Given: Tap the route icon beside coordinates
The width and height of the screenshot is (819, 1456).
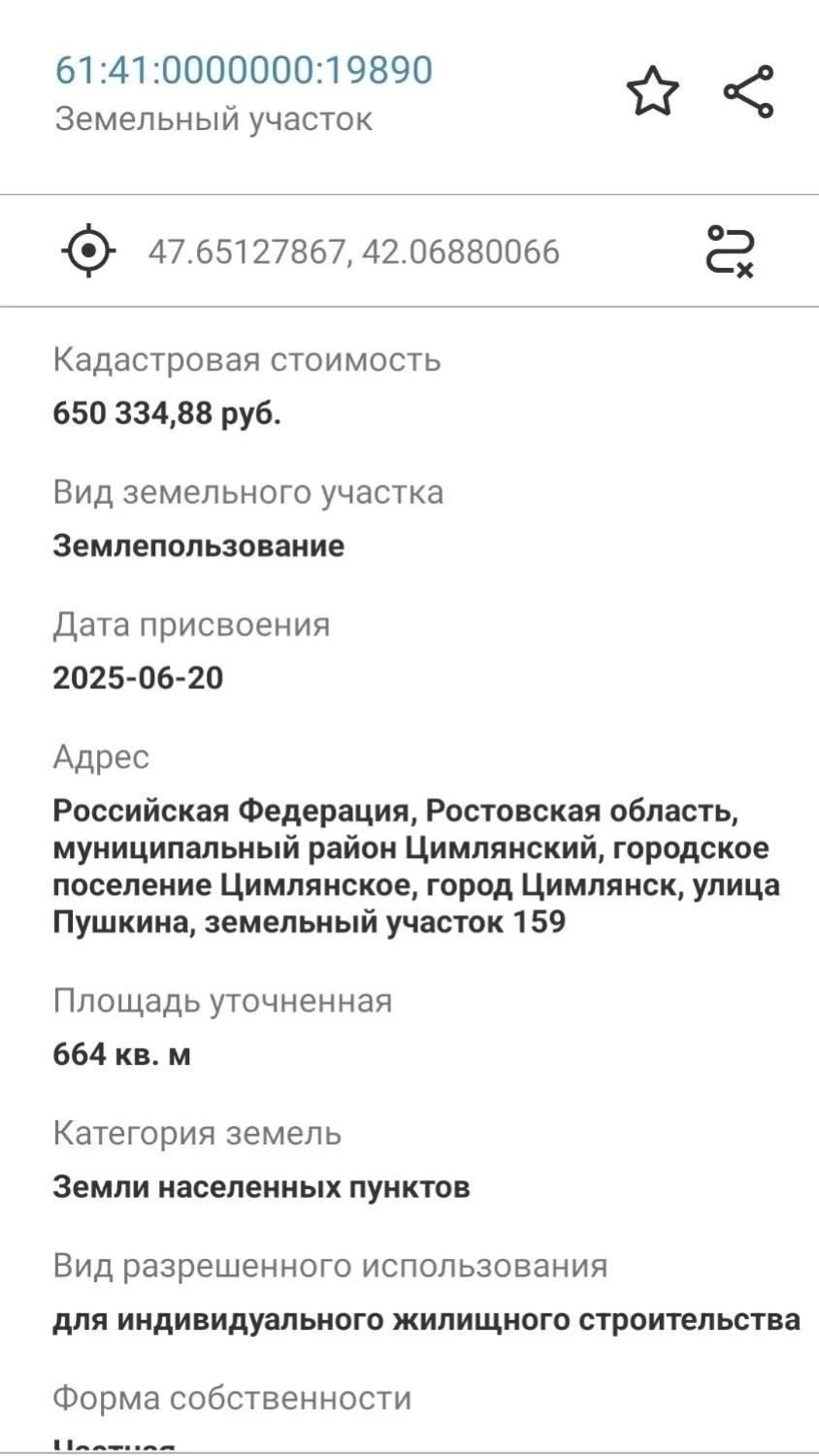Looking at the screenshot, I should pos(730,251).
